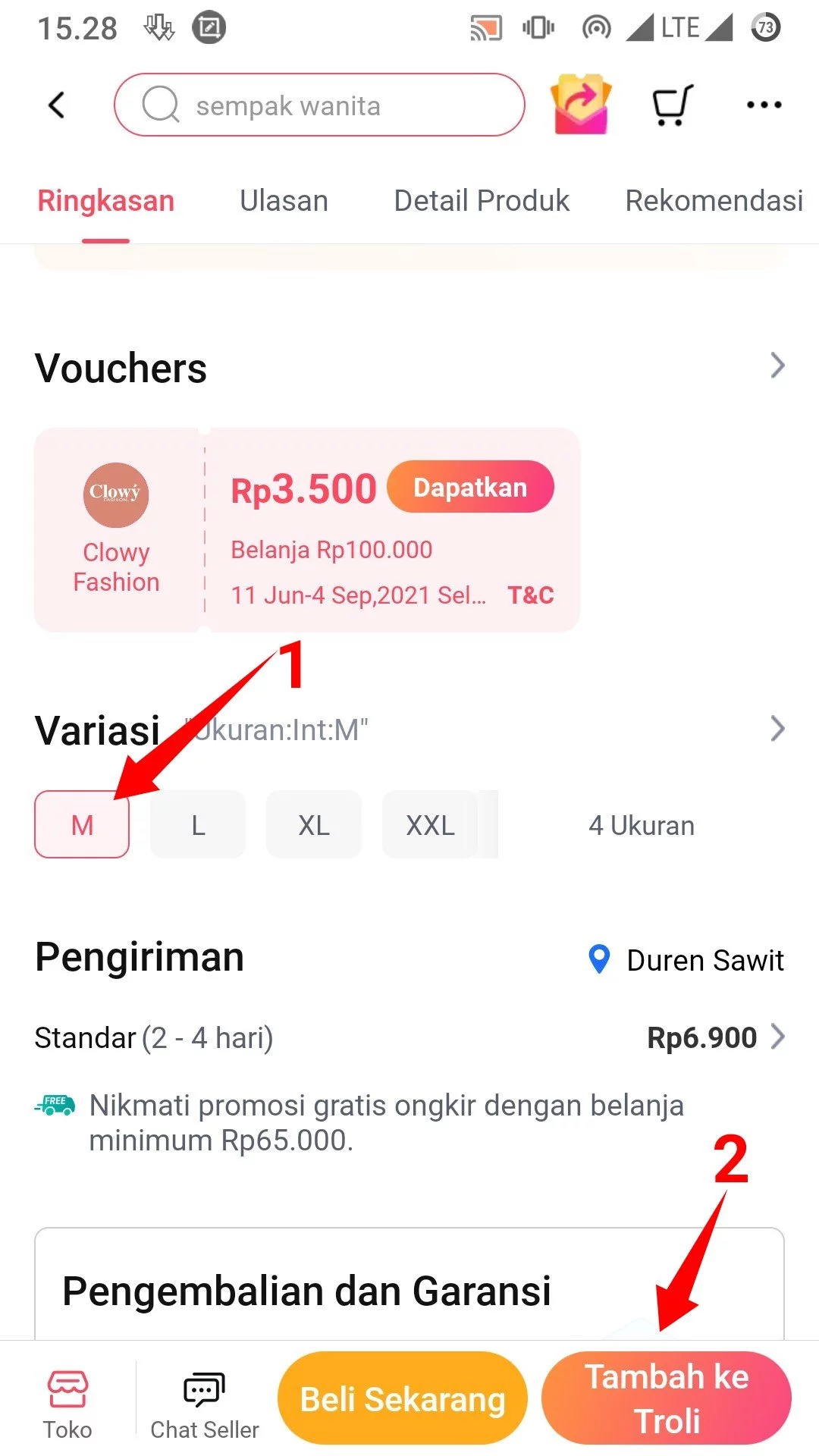Viewport: 819px width, 1456px height.
Task: Open the Detail Produk tab
Action: [x=481, y=200]
